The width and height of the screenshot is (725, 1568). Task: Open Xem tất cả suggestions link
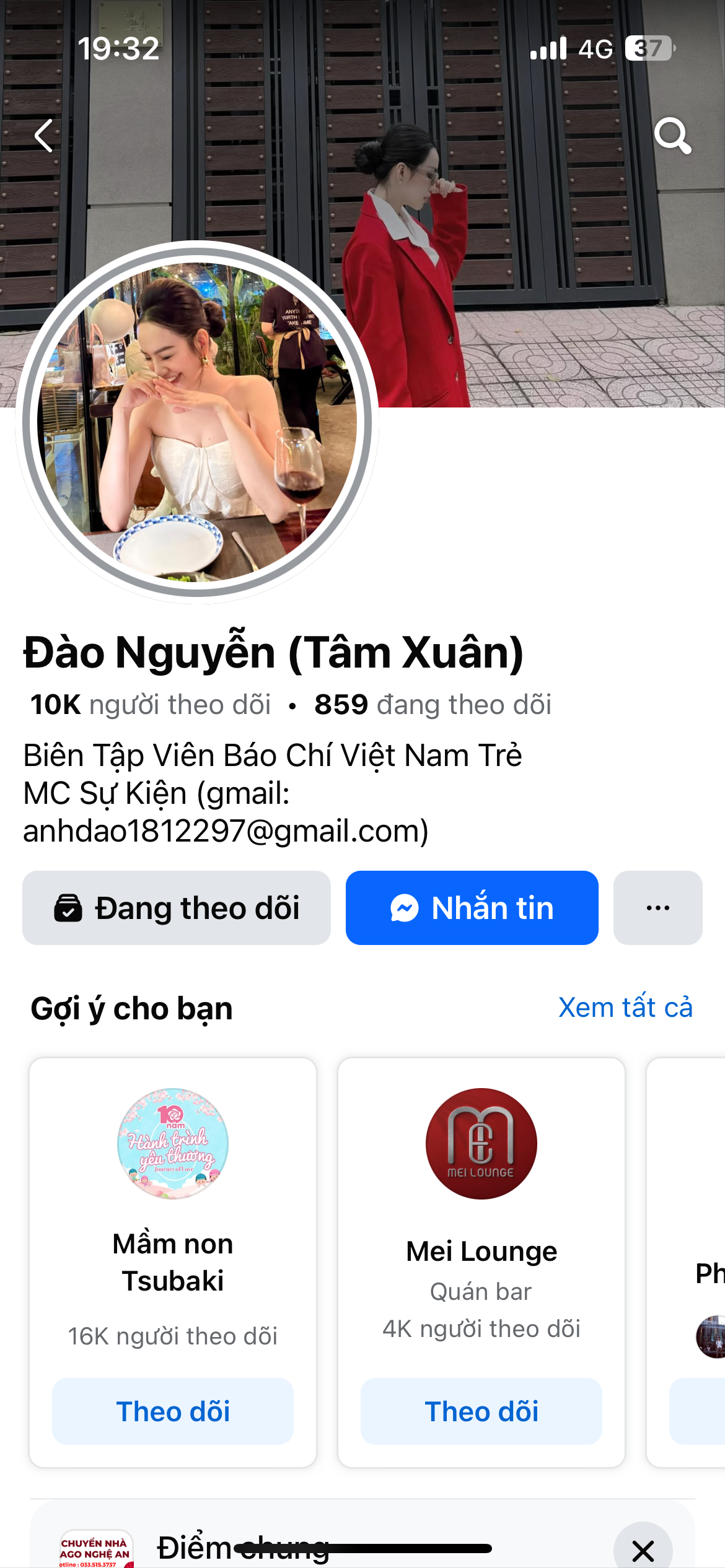[x=625, y=1008]
